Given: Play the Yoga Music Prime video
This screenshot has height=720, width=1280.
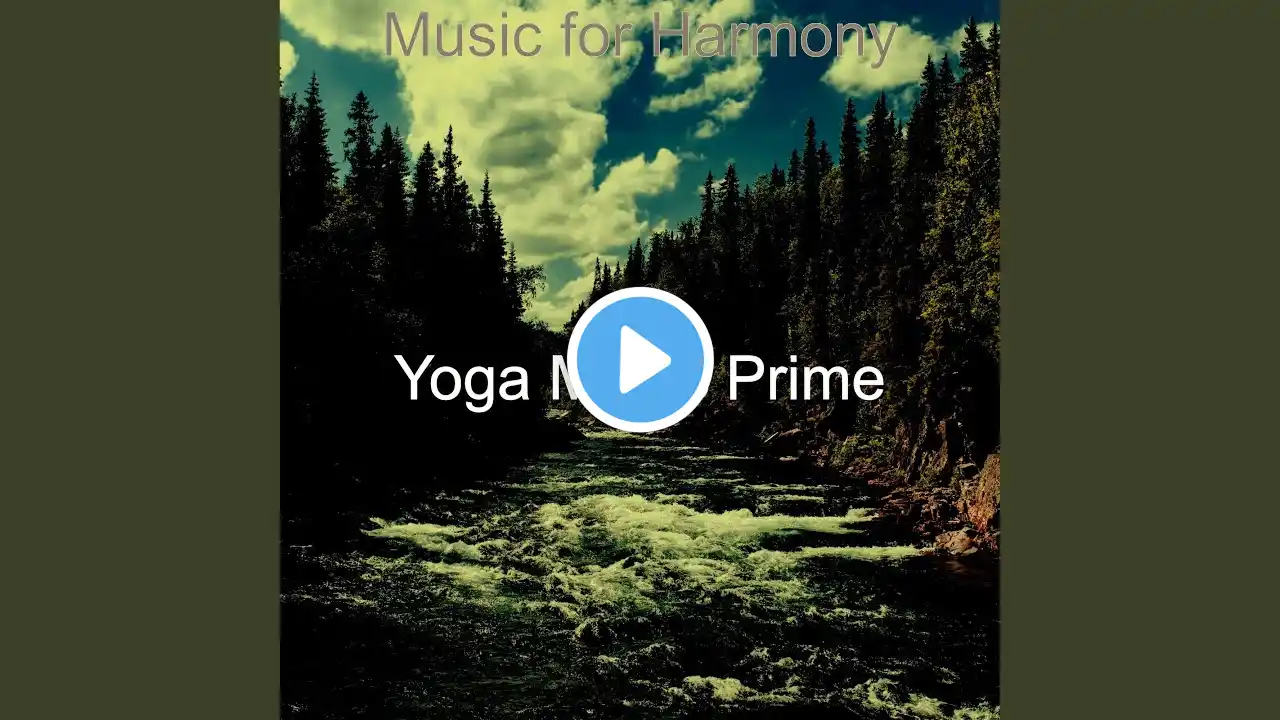Looking at the screenshot, I should [640, 360].
